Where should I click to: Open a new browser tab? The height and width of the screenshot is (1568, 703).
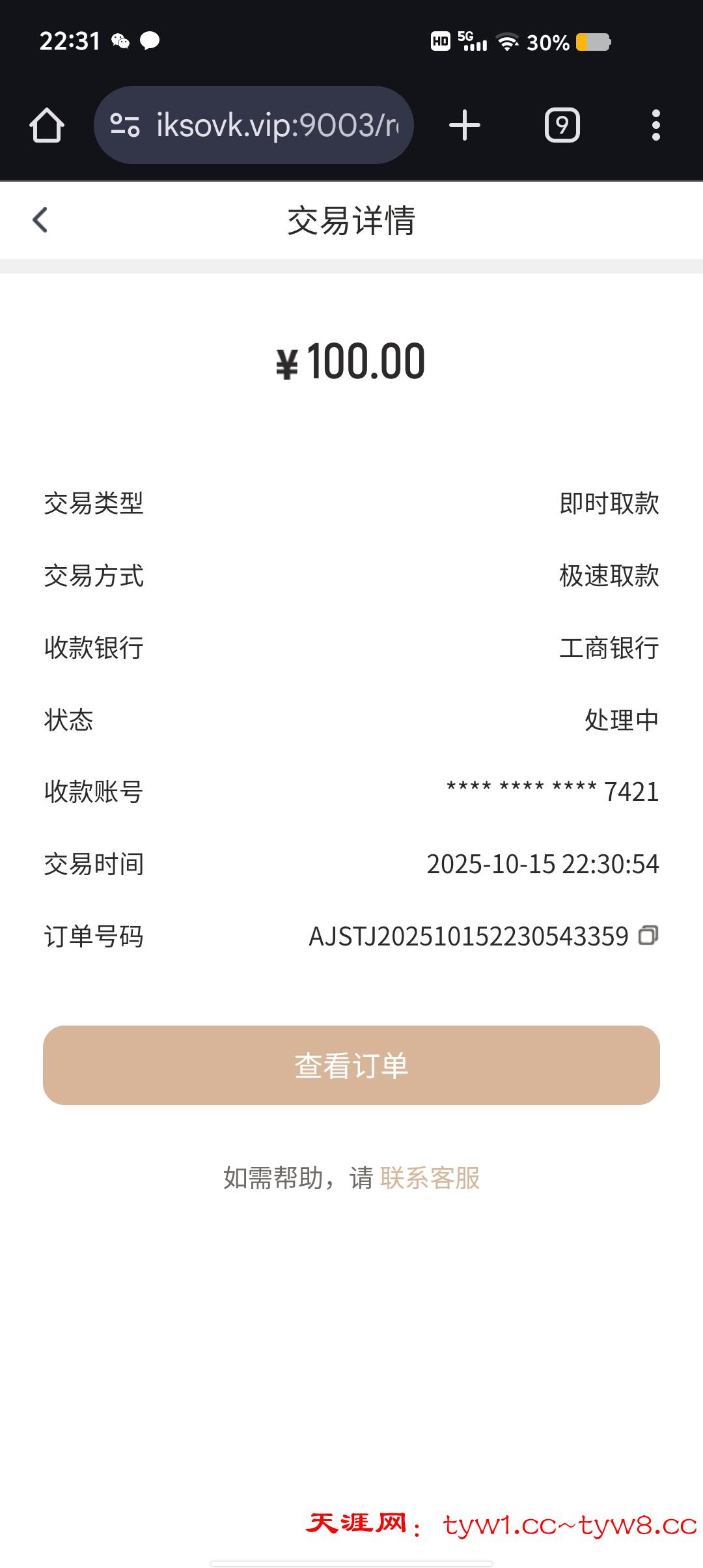pyautogui.click(x=465, y=125)
